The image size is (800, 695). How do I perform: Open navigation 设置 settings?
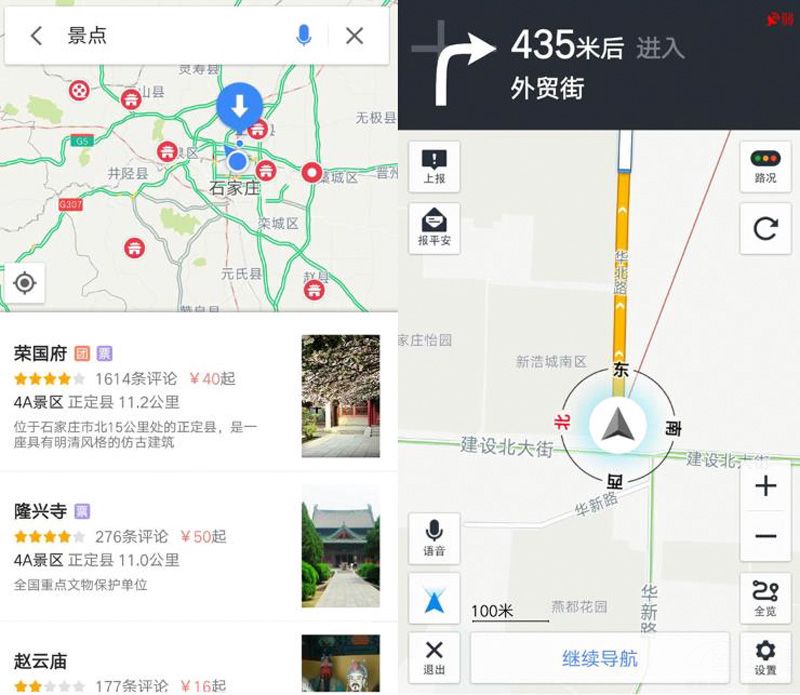(765, 657)
